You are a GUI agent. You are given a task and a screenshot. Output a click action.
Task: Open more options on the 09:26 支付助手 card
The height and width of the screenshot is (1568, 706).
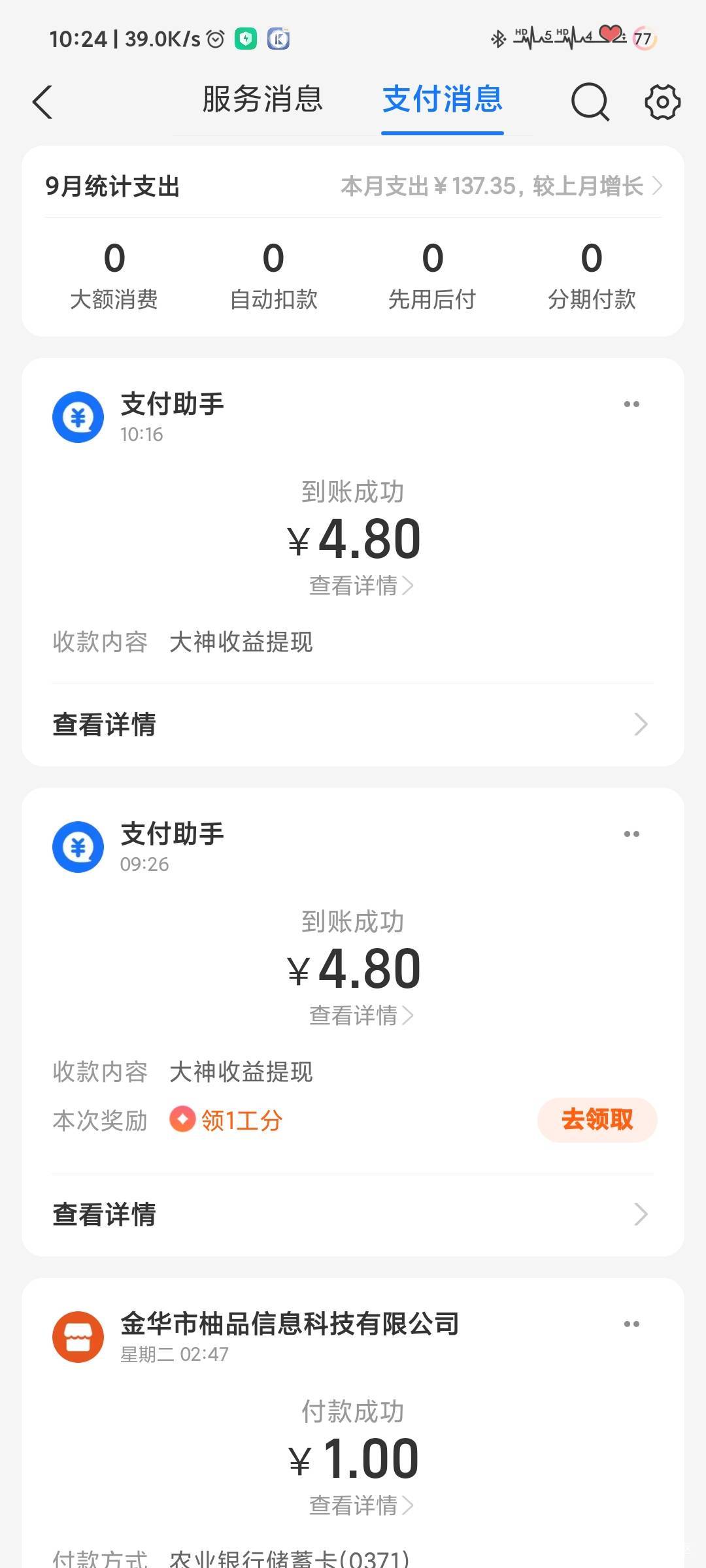coord(631,834)
